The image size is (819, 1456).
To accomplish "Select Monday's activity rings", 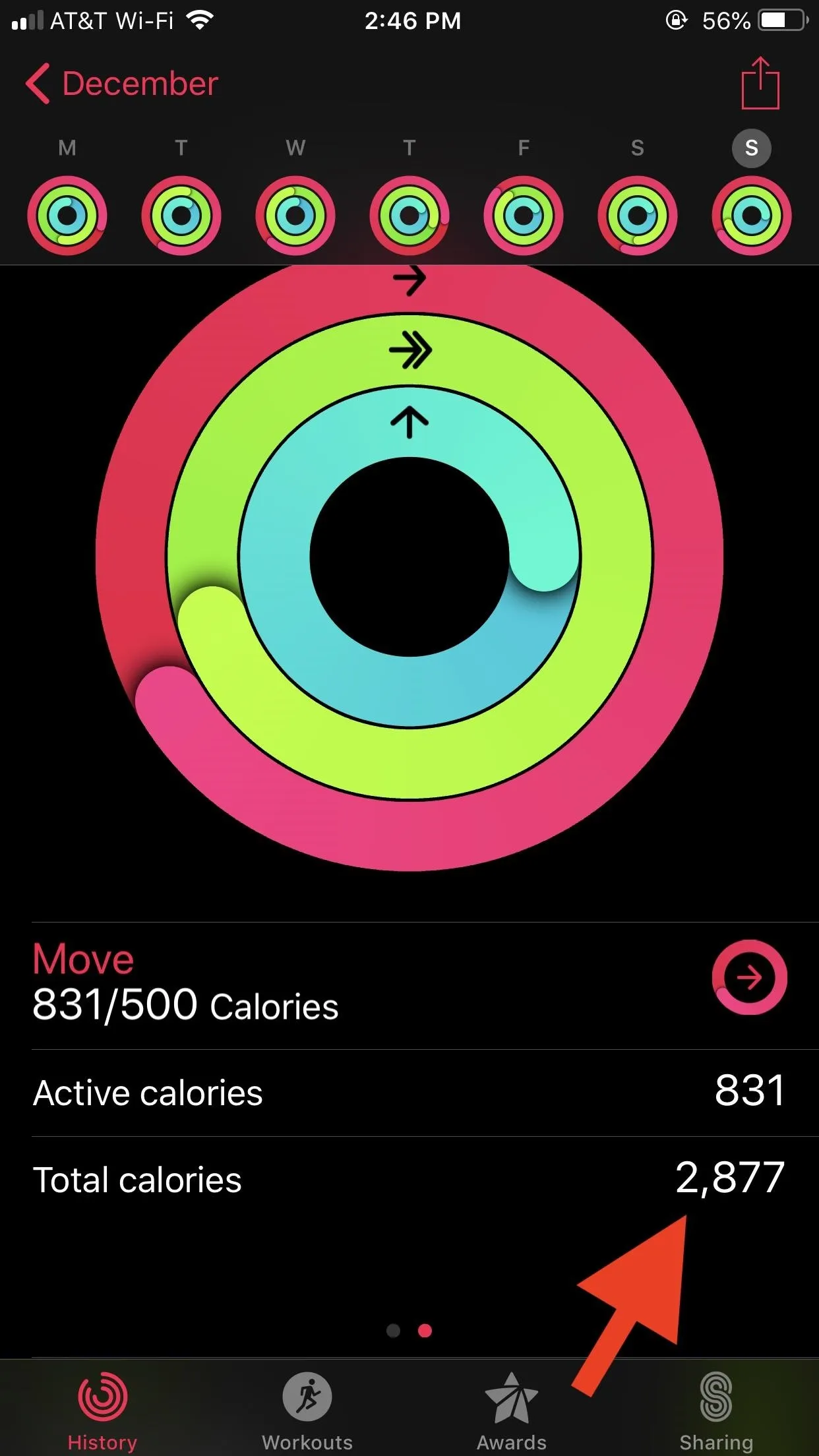I will pyautogui.click(x=67, y=216).
